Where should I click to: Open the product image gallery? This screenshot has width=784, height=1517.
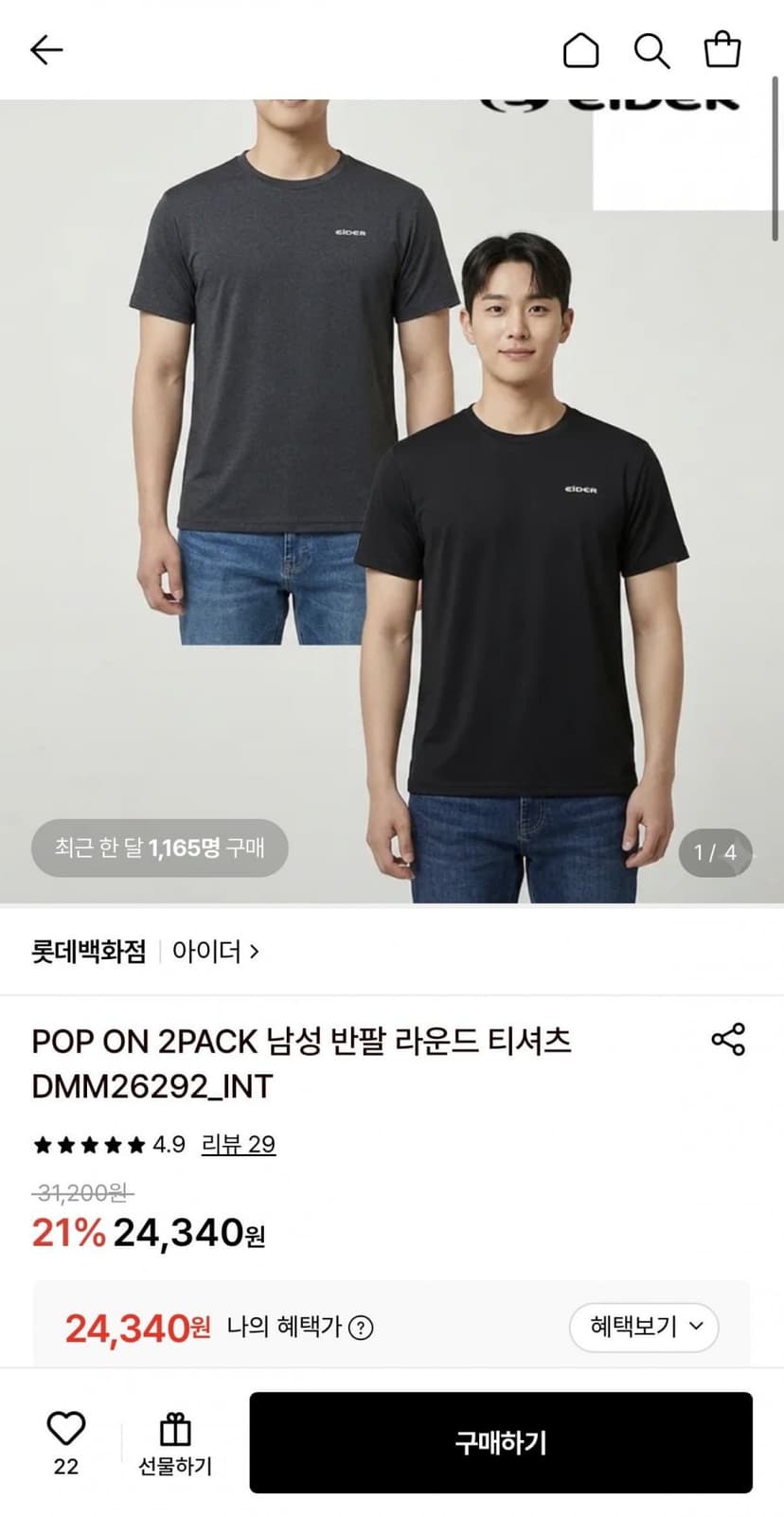pos(392,501)
